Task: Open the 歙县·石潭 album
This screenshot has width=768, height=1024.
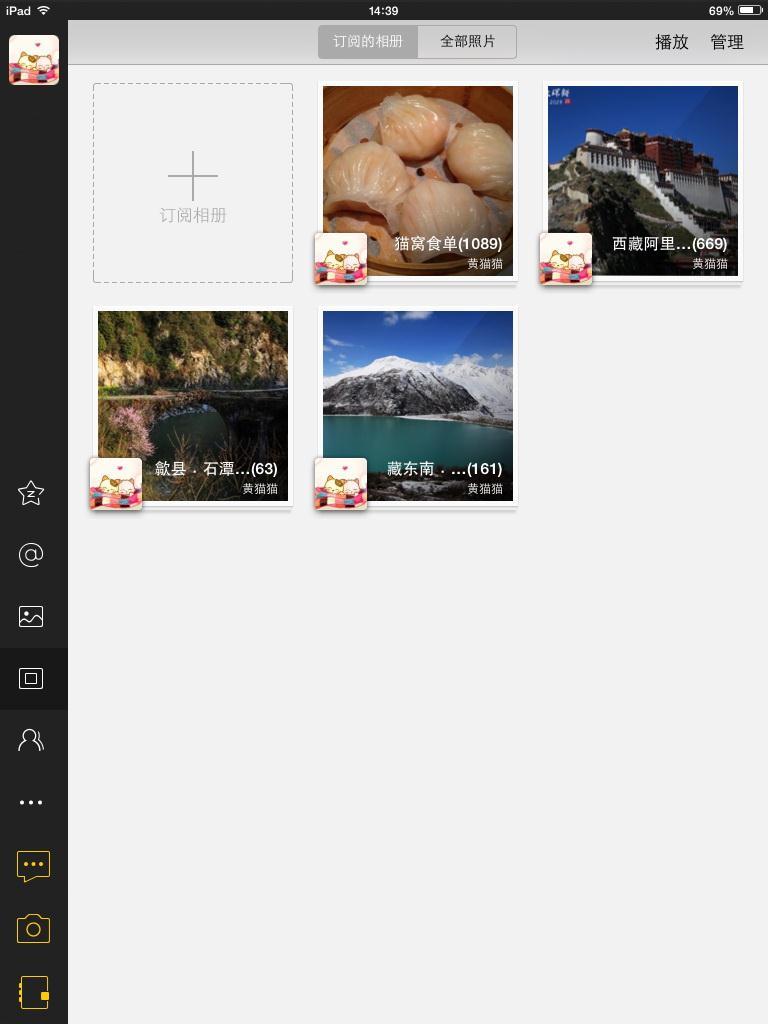Action: 193,406
